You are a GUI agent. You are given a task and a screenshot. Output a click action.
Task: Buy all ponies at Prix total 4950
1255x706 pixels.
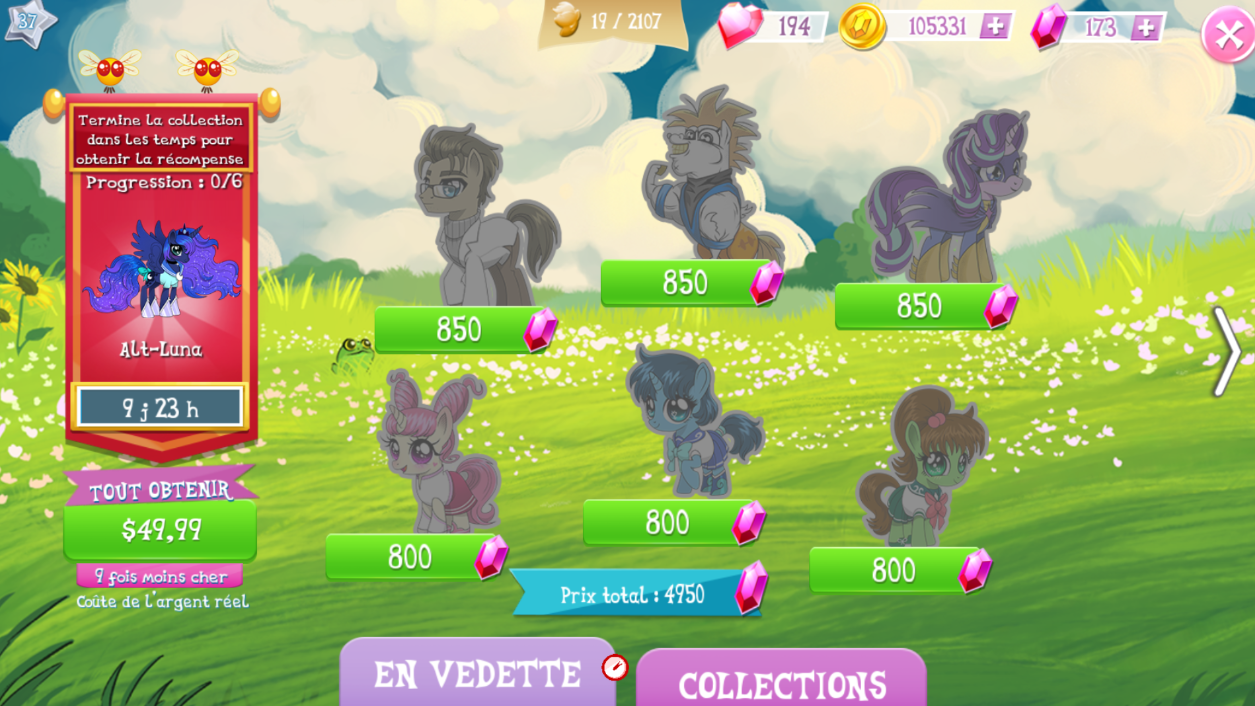pyautogui.click(x=638, y=595)
